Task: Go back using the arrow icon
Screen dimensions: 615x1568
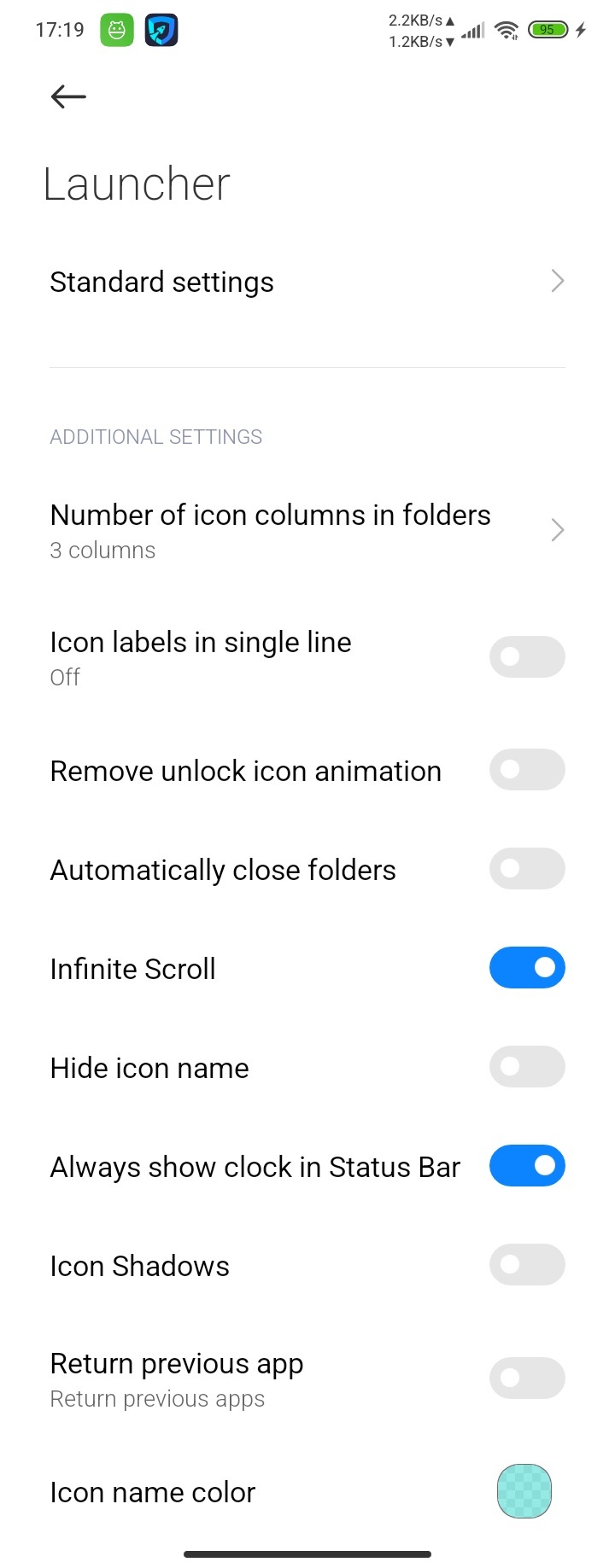Action: coord(68,96)
